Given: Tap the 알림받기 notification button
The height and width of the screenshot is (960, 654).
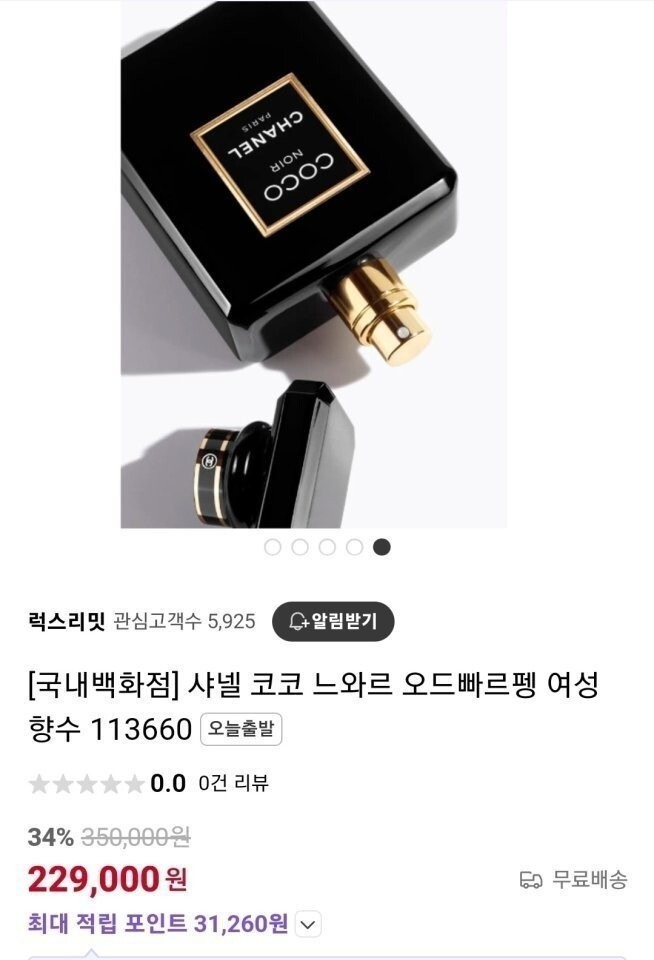Looking at the screenshot, I should pyautogui.click(x=333, y=621).
